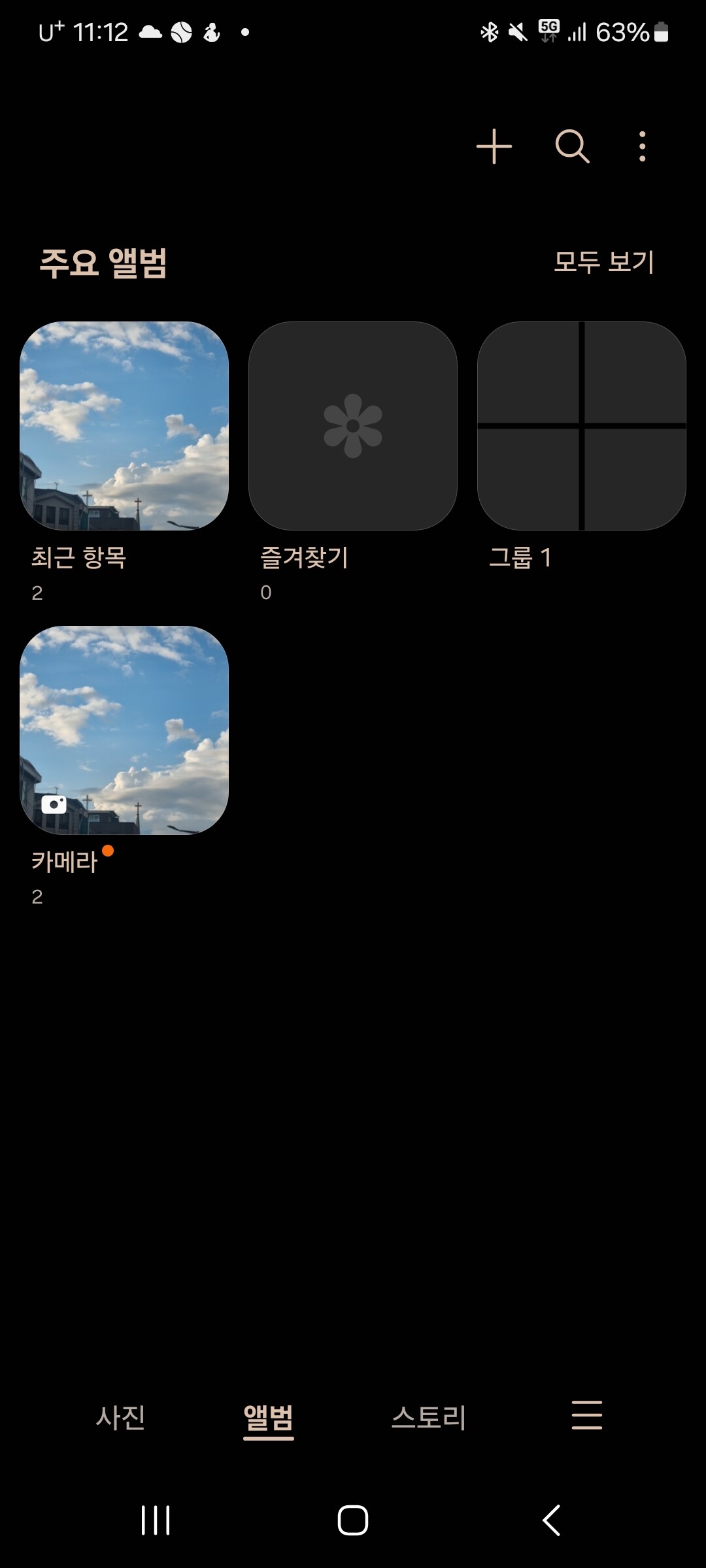
Task: Switch to the 사진 tab
Action: [120, 1416]
